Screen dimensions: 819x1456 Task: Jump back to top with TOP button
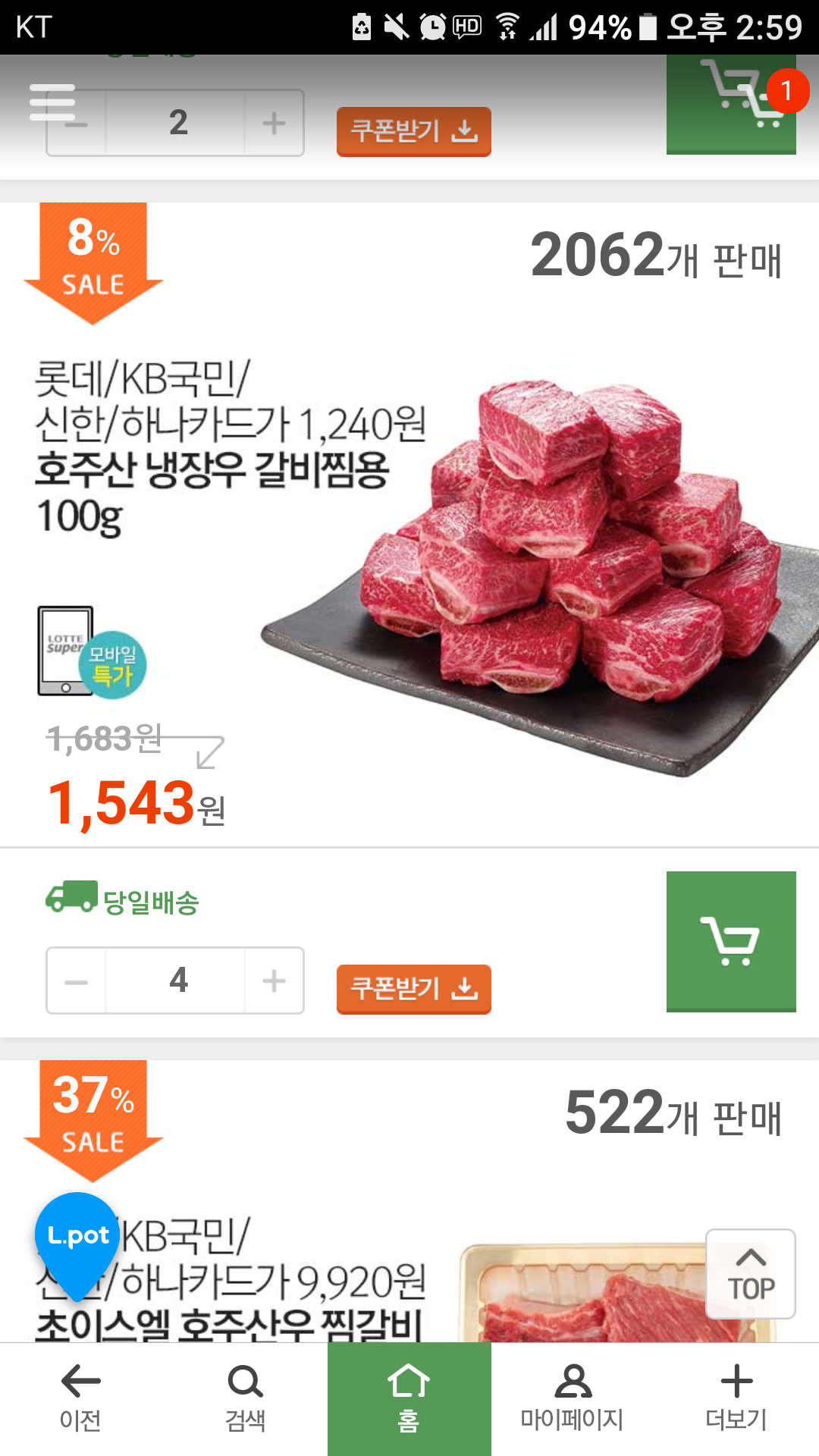point(750,1274)
